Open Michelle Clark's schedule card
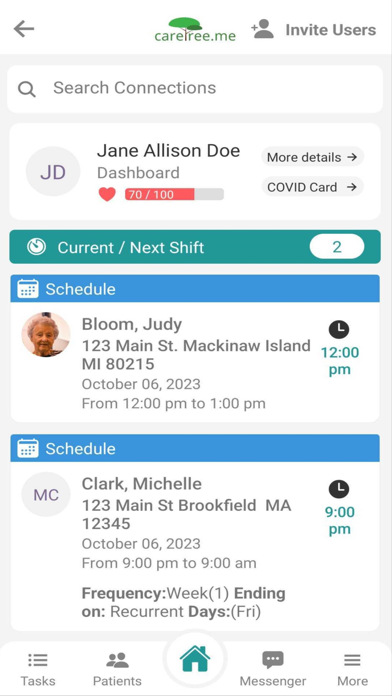 [x=195, y=533]
